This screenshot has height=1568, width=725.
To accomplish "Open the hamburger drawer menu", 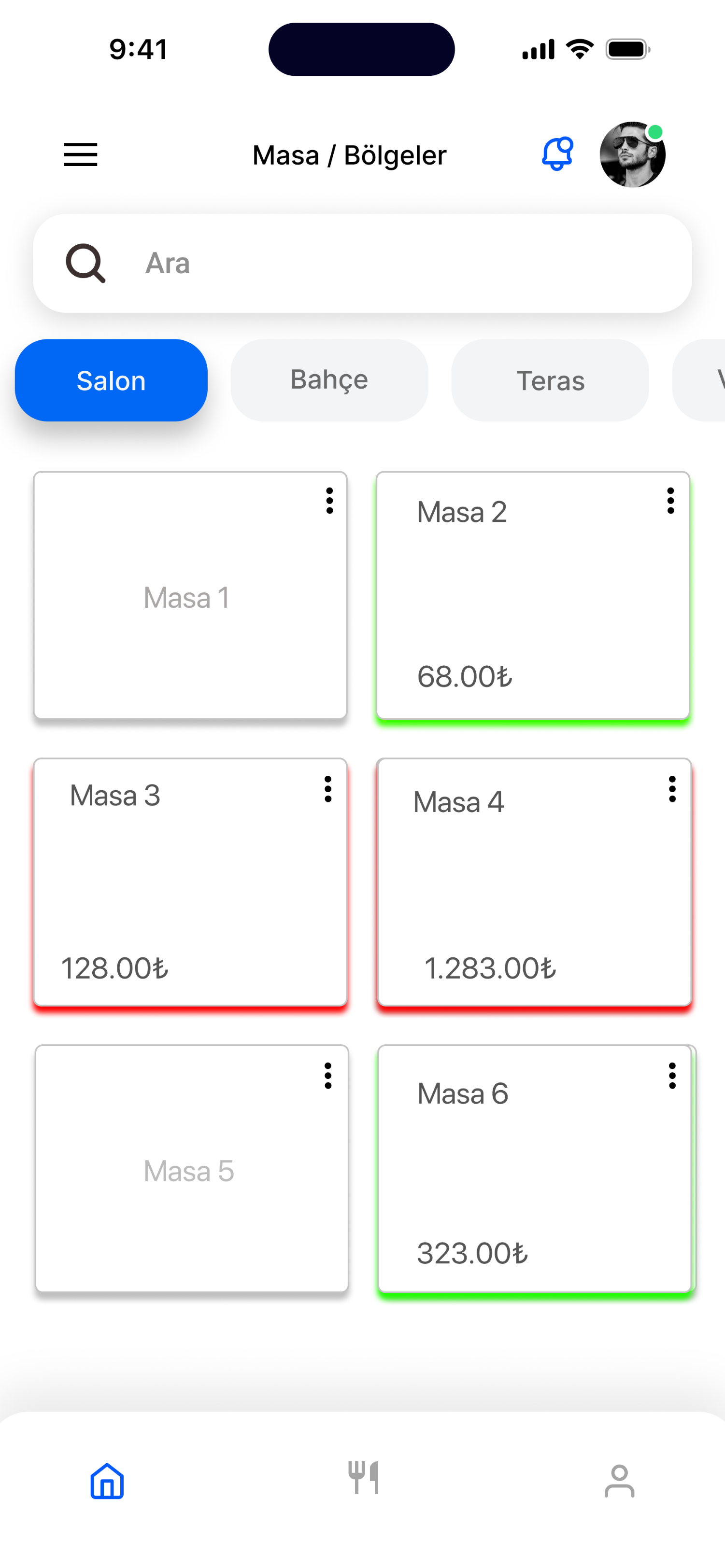I will (x=80, y=154).
